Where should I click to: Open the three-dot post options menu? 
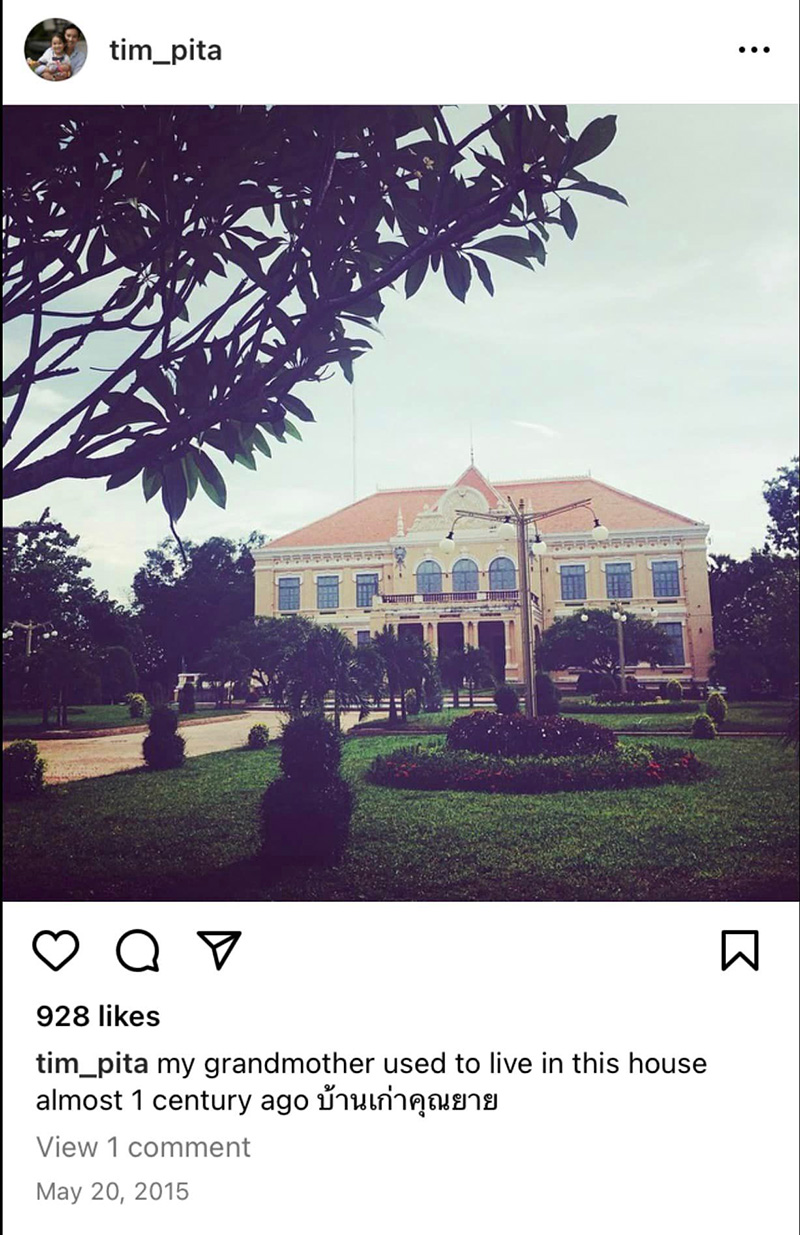tap(753, 50)
